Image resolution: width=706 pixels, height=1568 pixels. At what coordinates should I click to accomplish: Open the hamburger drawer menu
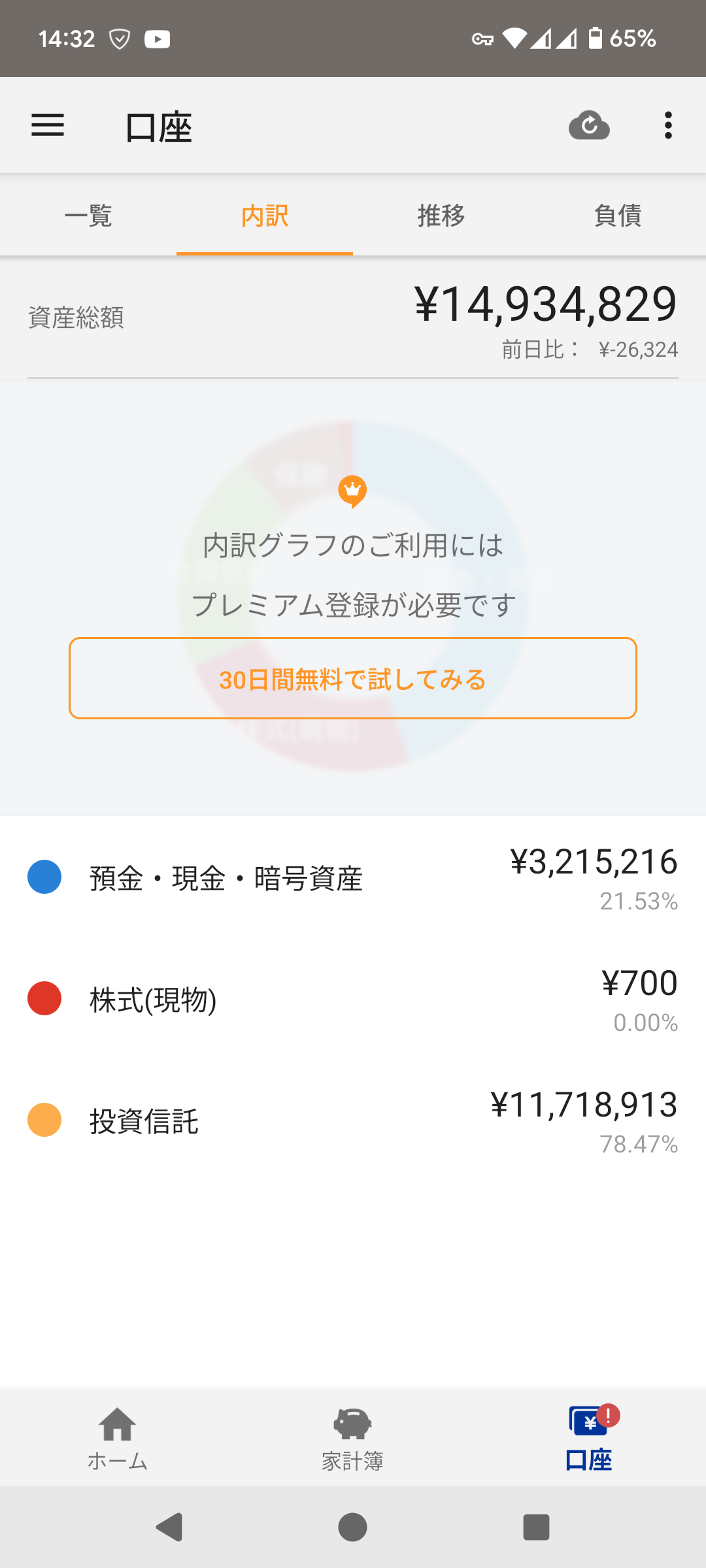(x=48, y=125)
